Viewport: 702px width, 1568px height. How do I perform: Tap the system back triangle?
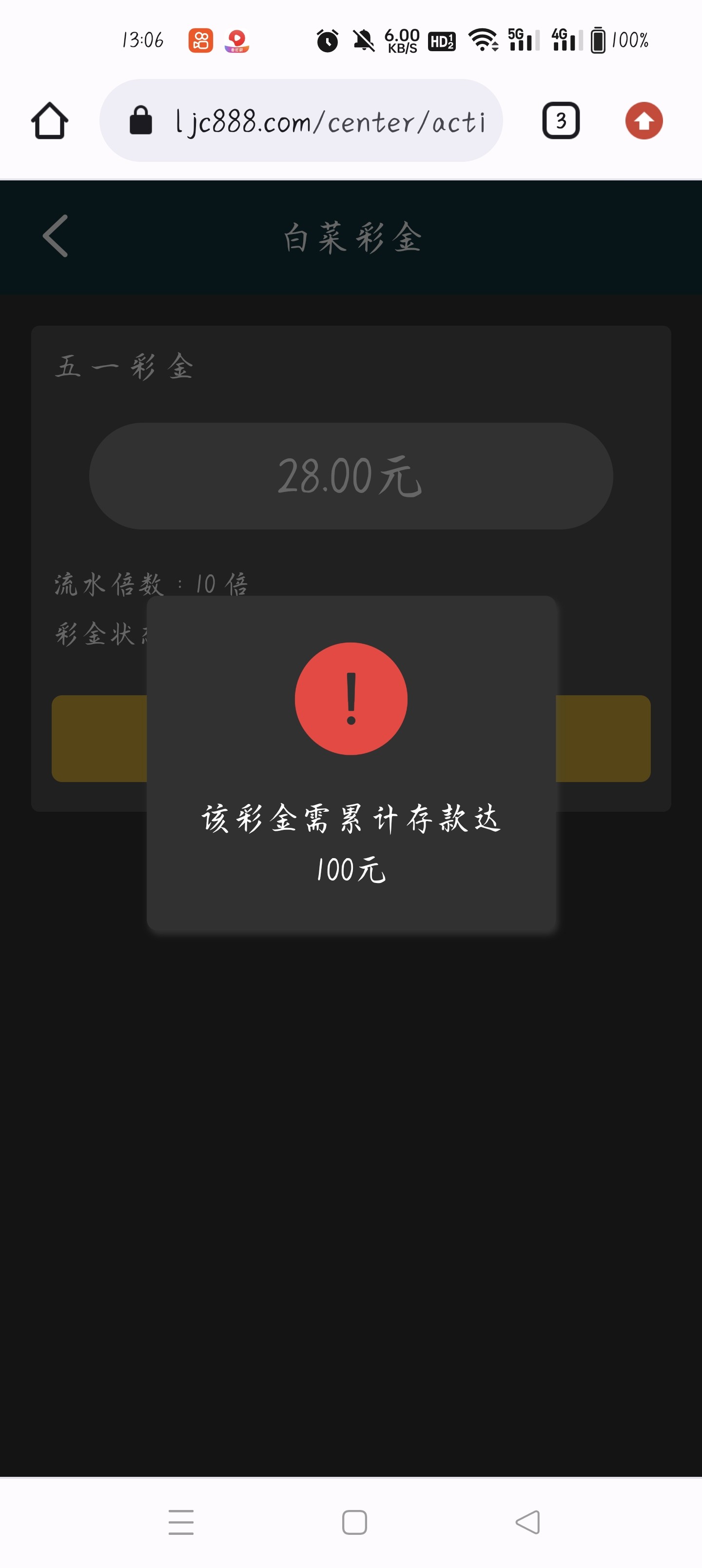tap(528, 1522)
